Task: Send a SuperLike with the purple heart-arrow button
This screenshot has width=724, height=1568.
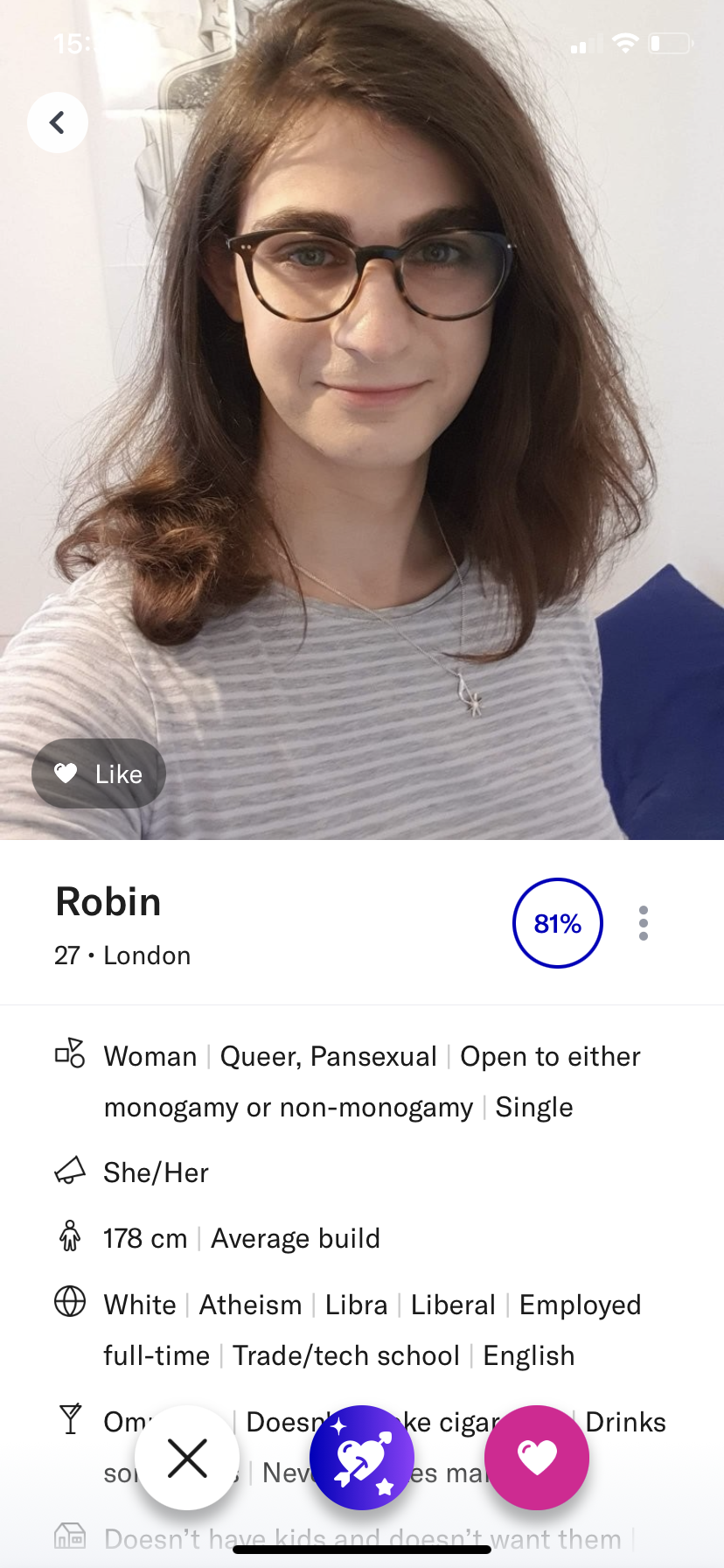Action: [x=362, y=1458]
